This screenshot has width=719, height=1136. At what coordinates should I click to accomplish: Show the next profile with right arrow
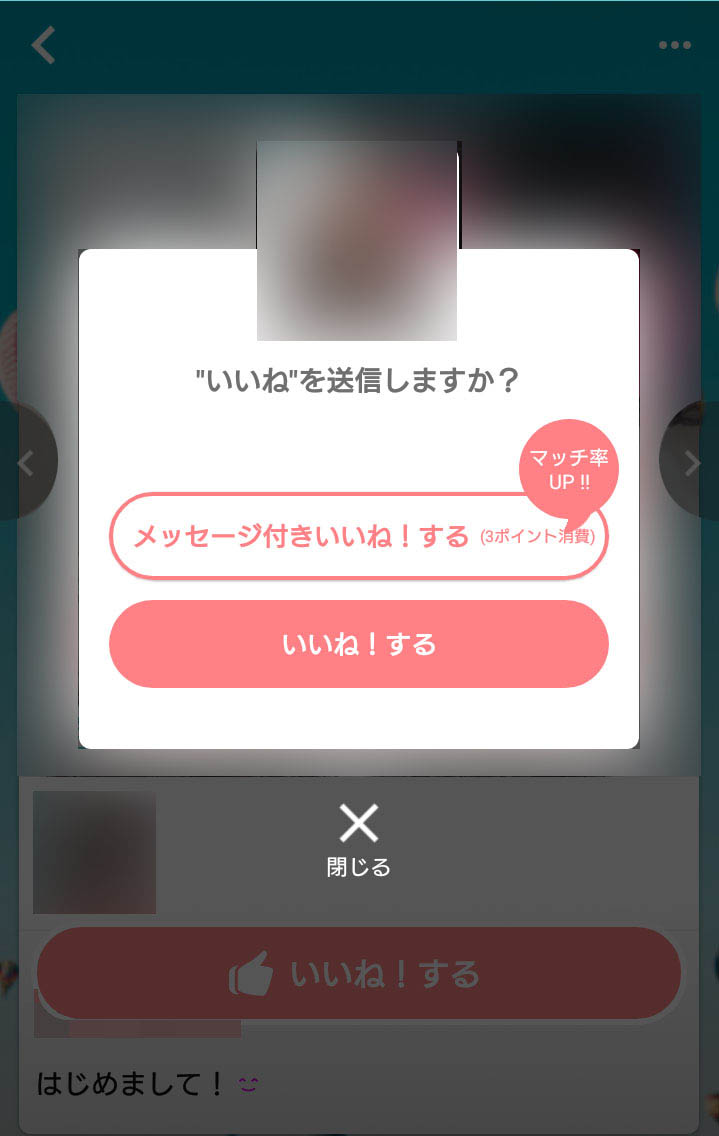pyautogui.click(x=691, y=461)
